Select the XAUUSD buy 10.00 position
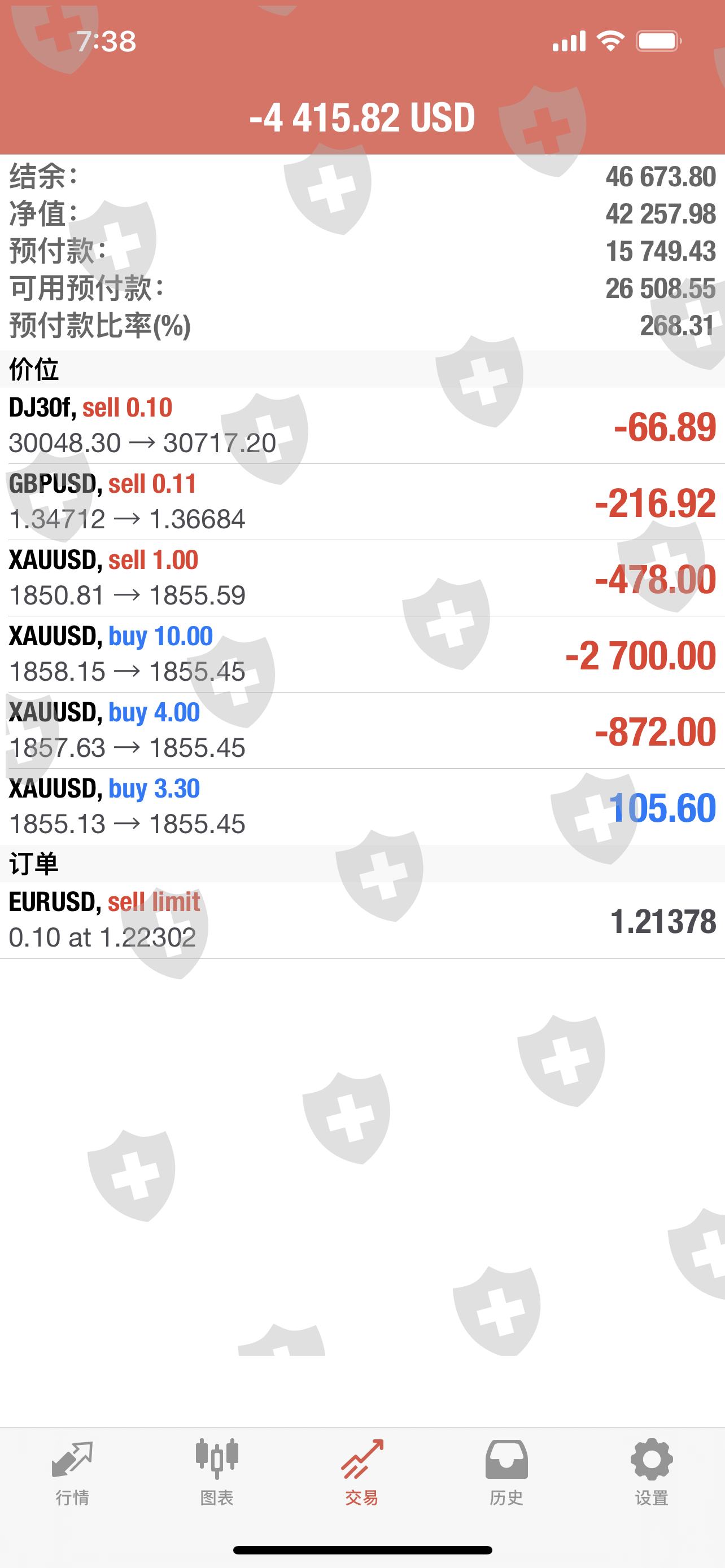The width and height of the screenshot is (725, 1568). coord(362,654)
